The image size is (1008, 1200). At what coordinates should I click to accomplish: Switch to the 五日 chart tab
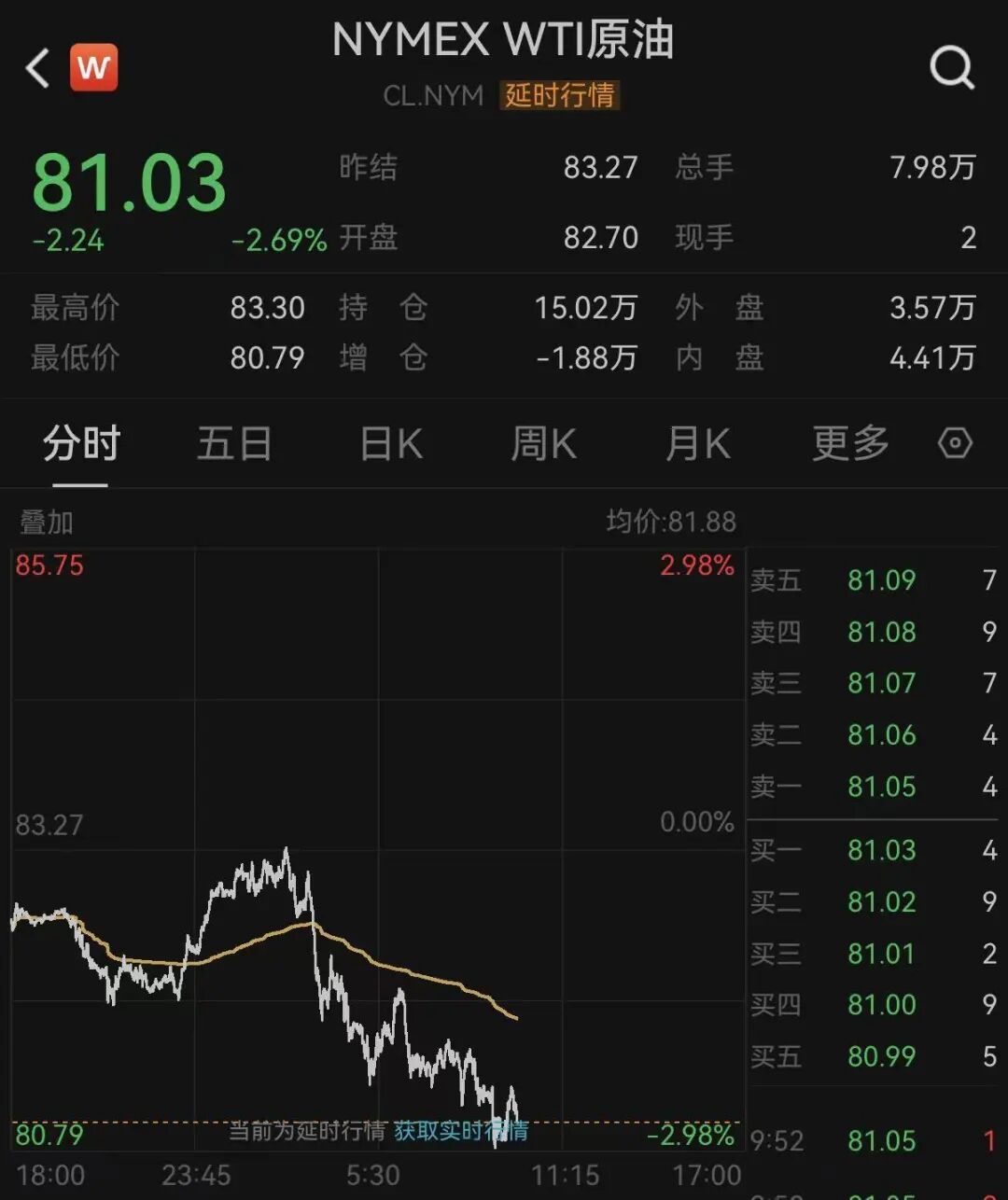[x=234, y=443]
